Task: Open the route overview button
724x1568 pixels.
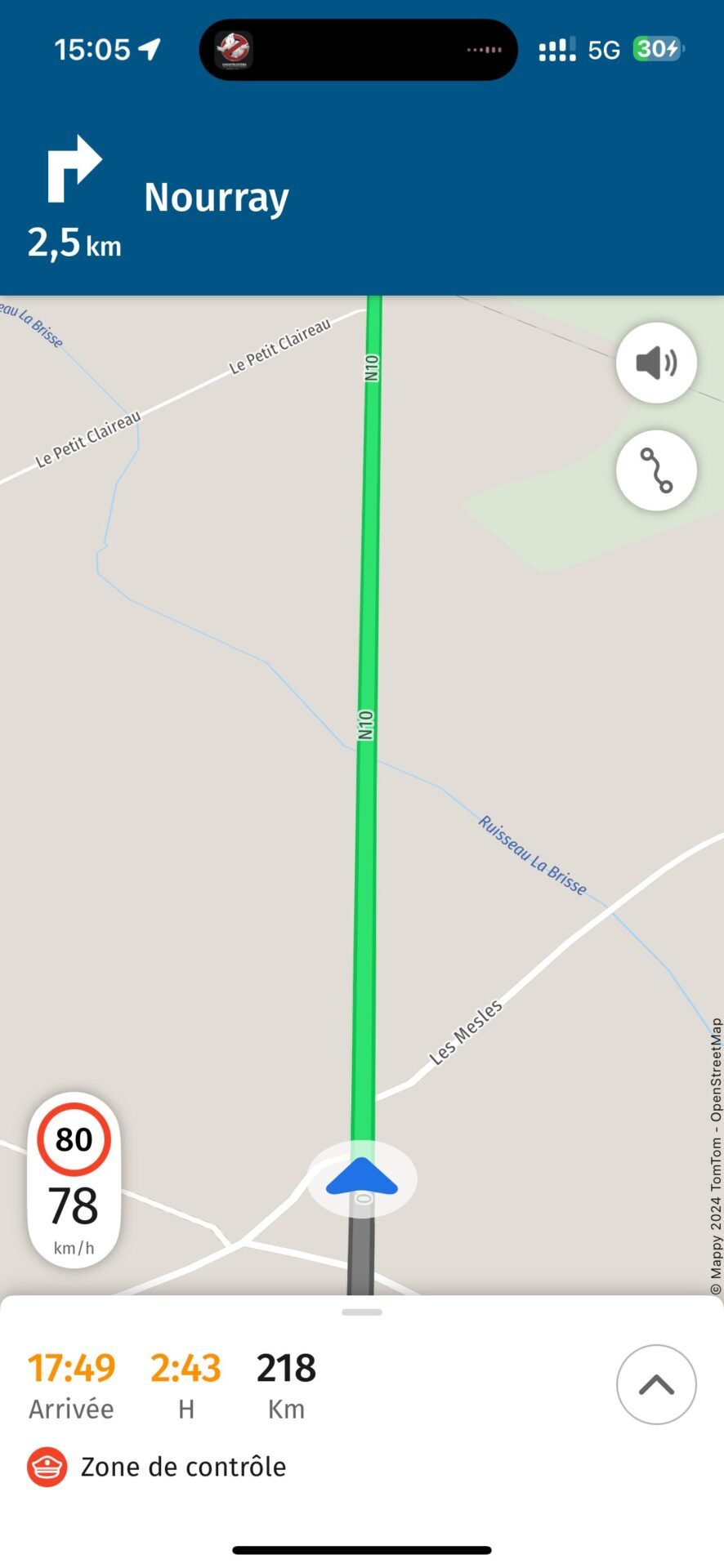Action: tap(656, 471)
